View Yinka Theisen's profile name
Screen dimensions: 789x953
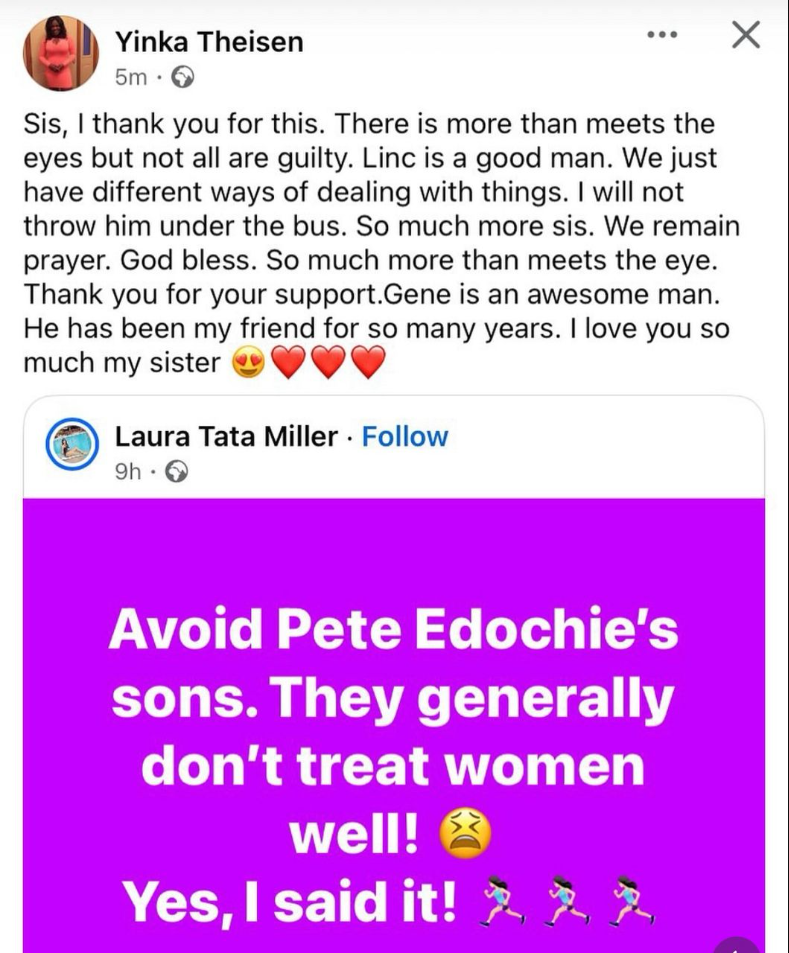pyautogui.click(x=209, y=41)
